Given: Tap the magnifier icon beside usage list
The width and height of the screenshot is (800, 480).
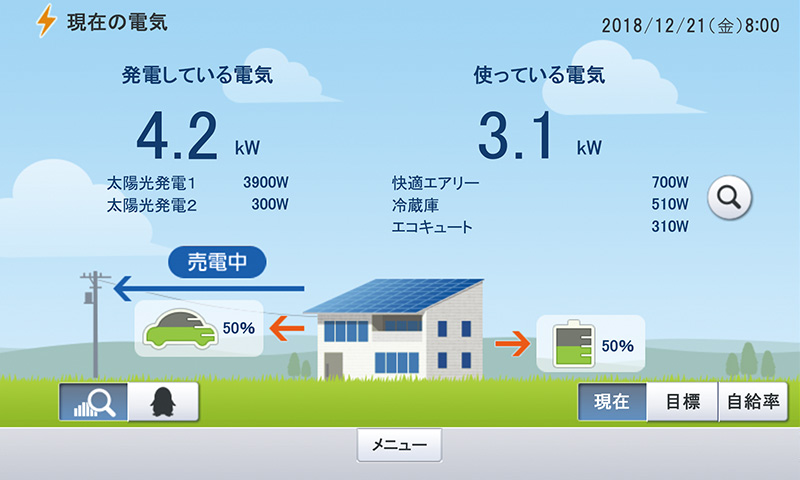Looking at the screenshot, I should click(729, 198).
